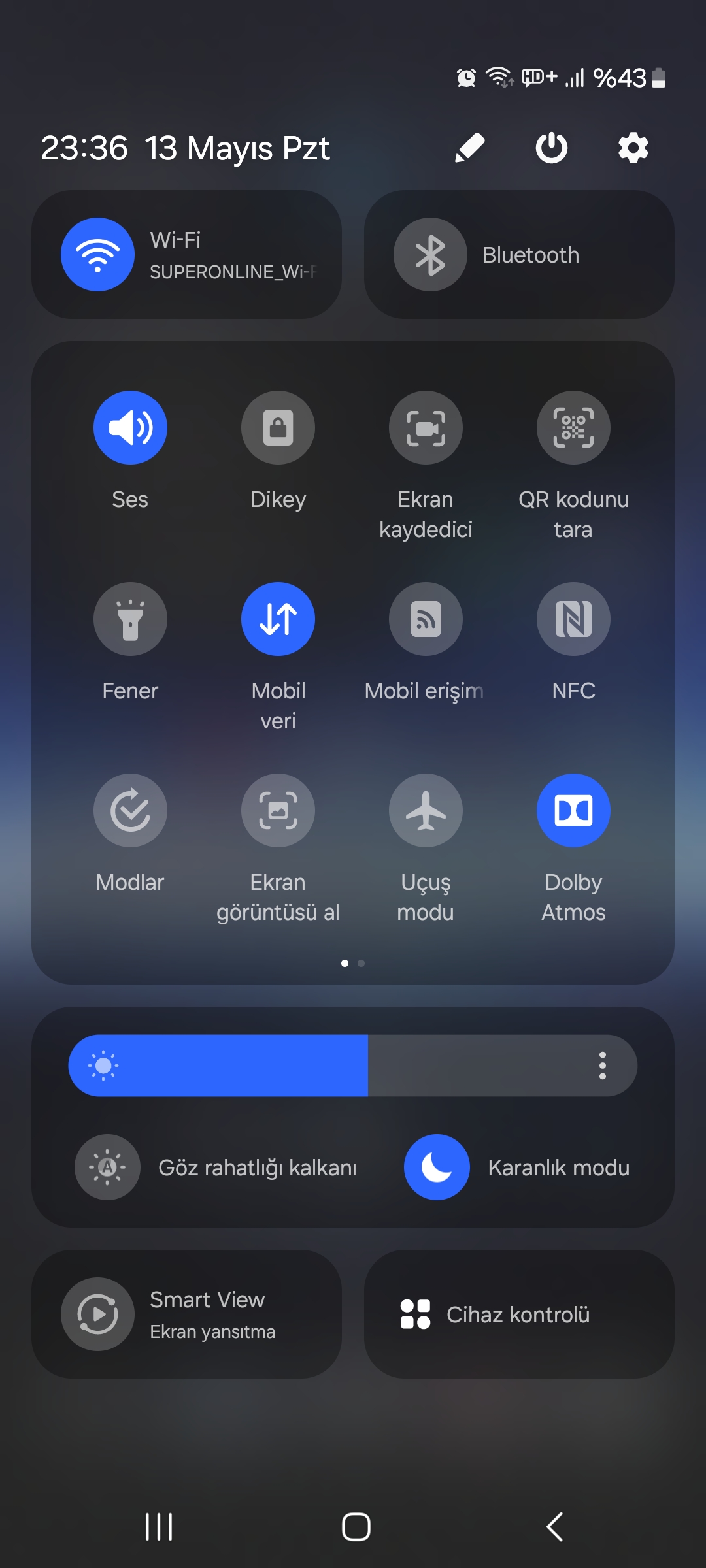Tap Ekran görüntüsü al tile
Viewport: 706px width, 1568px height.
[x=278, y=810]
